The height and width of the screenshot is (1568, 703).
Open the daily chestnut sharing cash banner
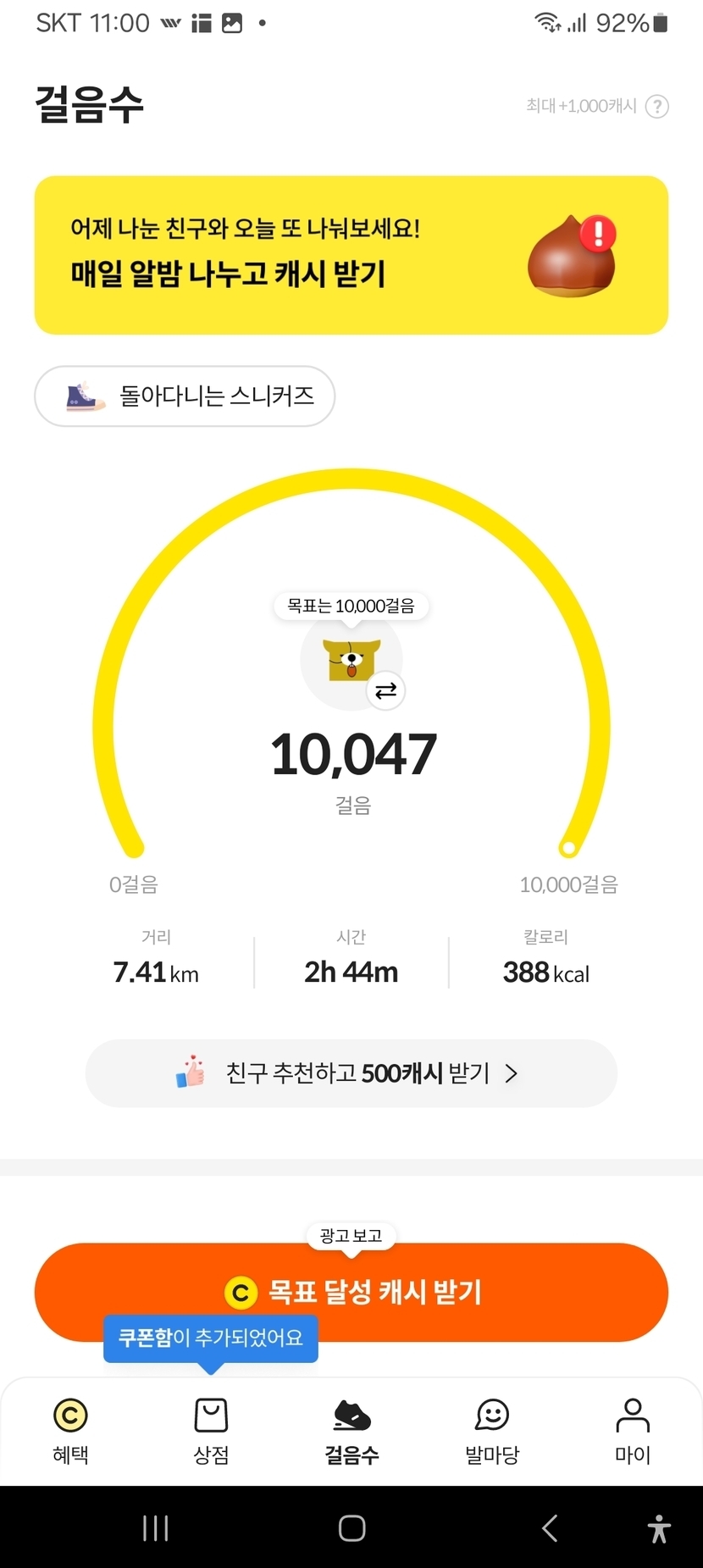351,255
